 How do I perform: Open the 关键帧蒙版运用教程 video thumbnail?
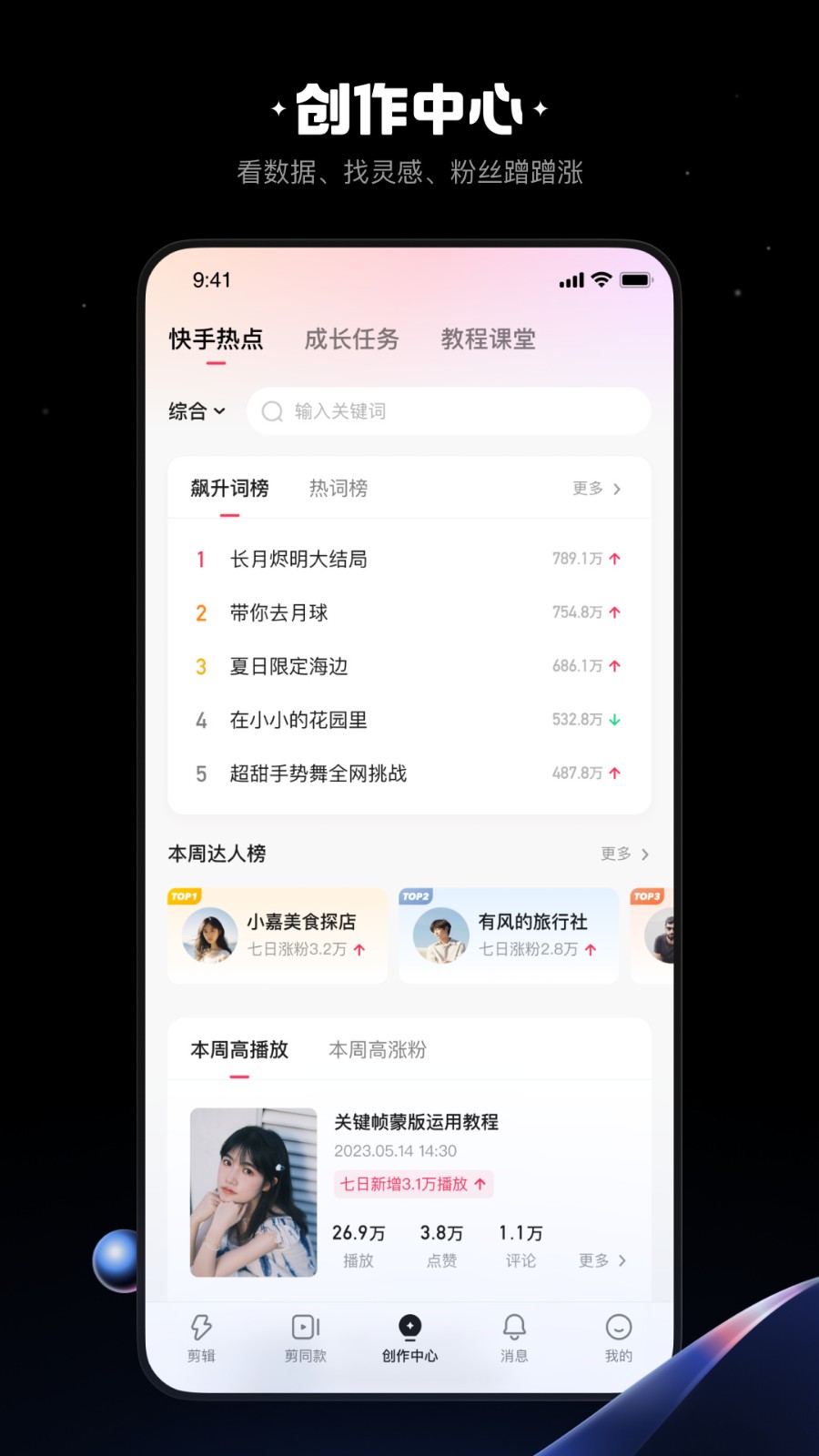coord(253,1192)
